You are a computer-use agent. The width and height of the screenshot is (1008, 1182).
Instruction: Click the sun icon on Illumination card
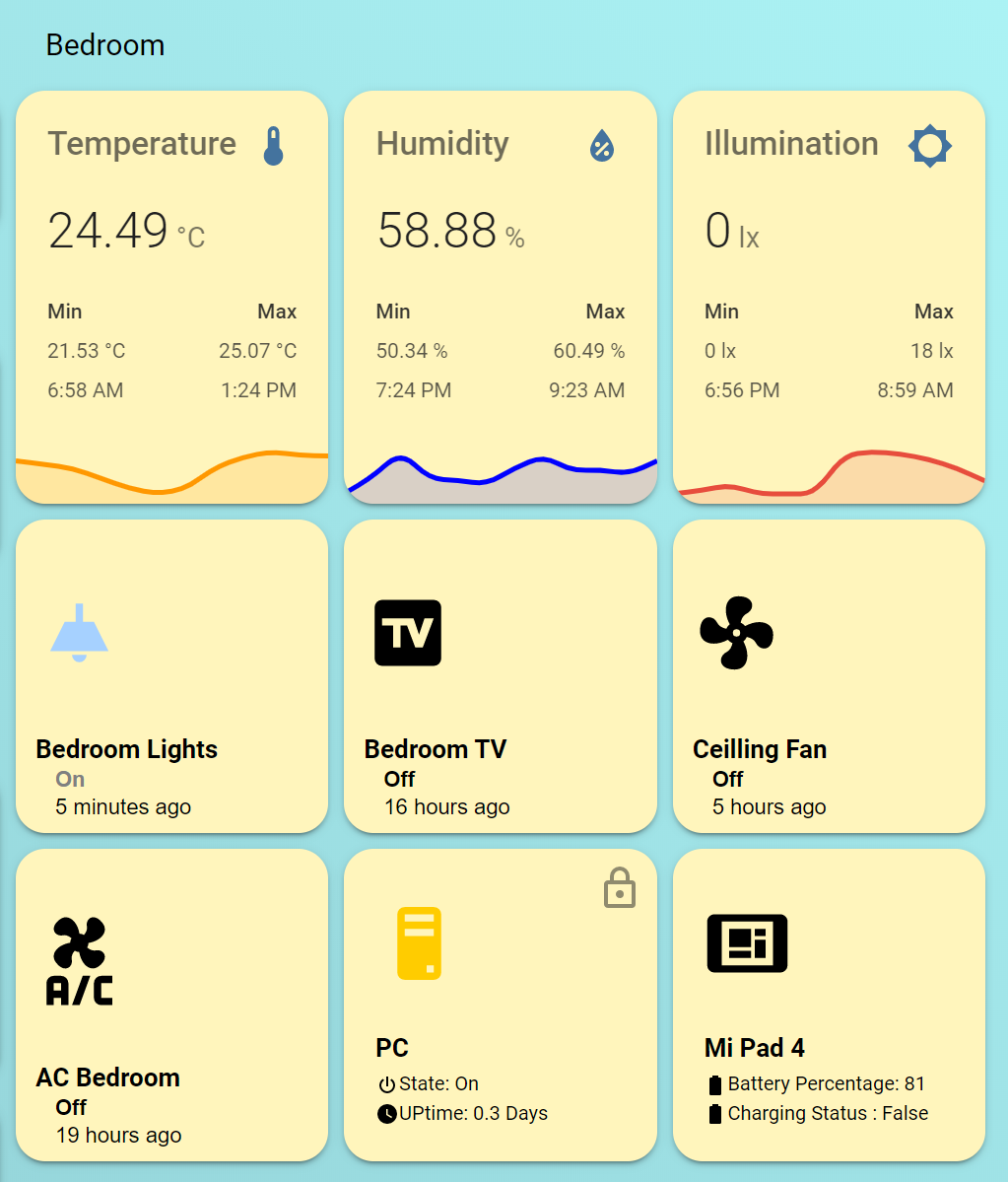pos(928,145)
